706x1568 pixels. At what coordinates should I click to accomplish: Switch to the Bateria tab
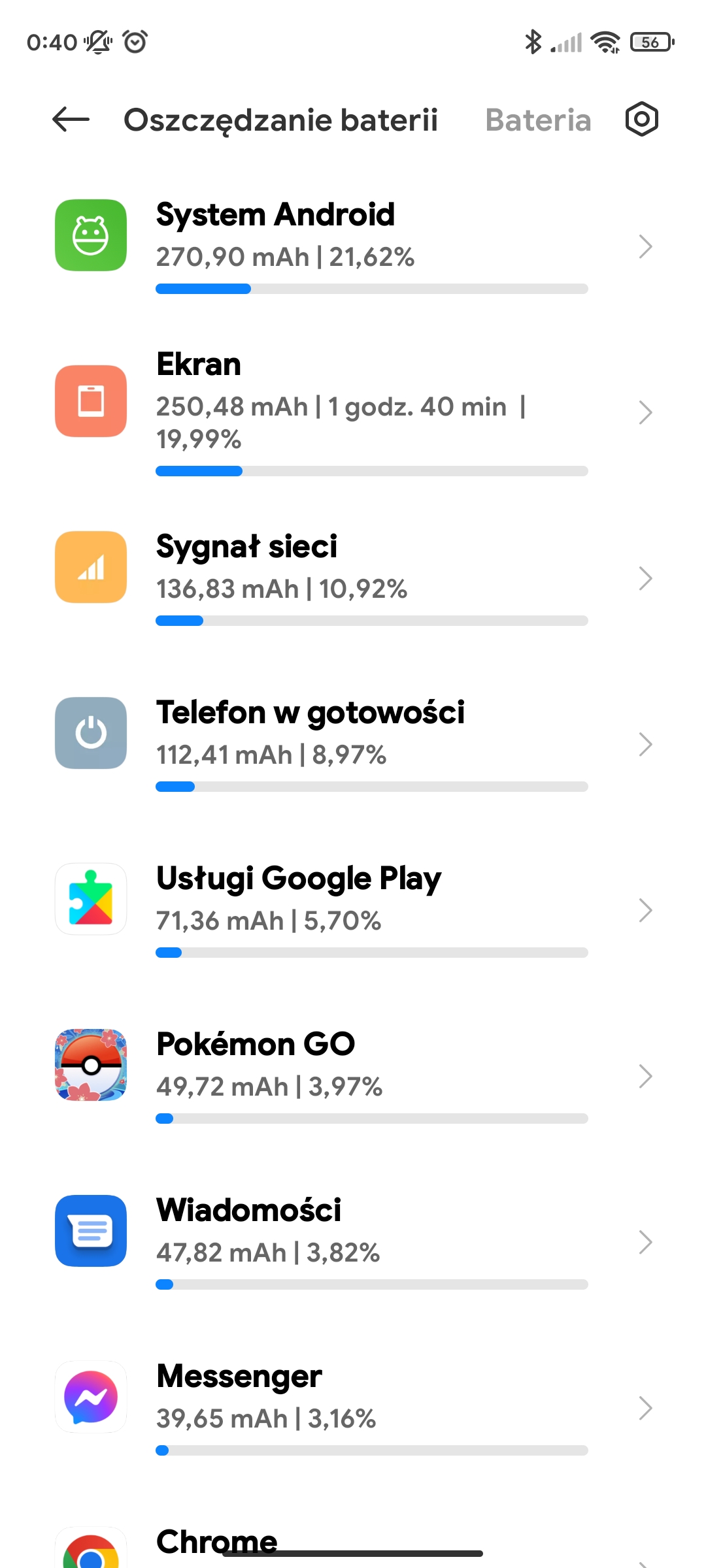(537, 120)
